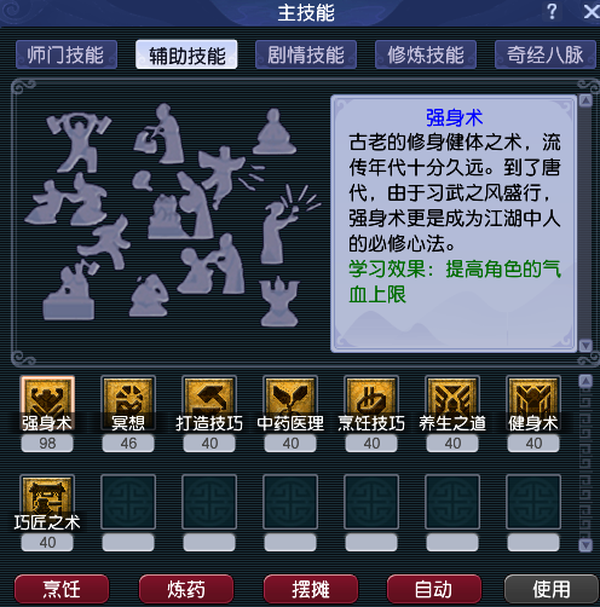Tap the 自动 button
This screenshot has width=600, height=607.
point(433,590)
